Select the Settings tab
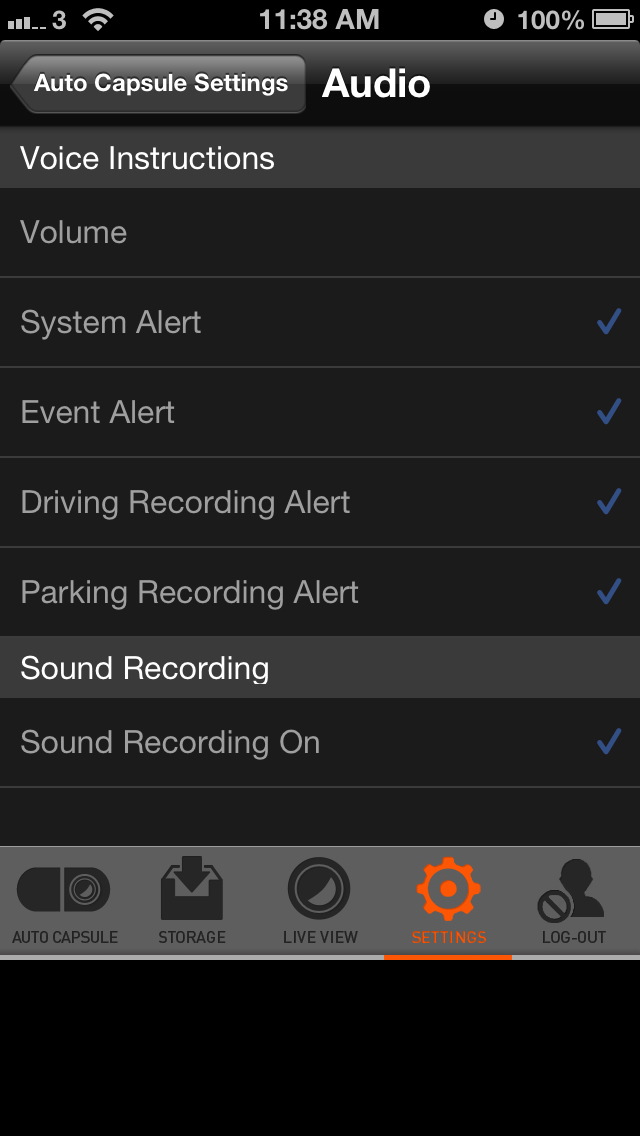 point(448,902)
